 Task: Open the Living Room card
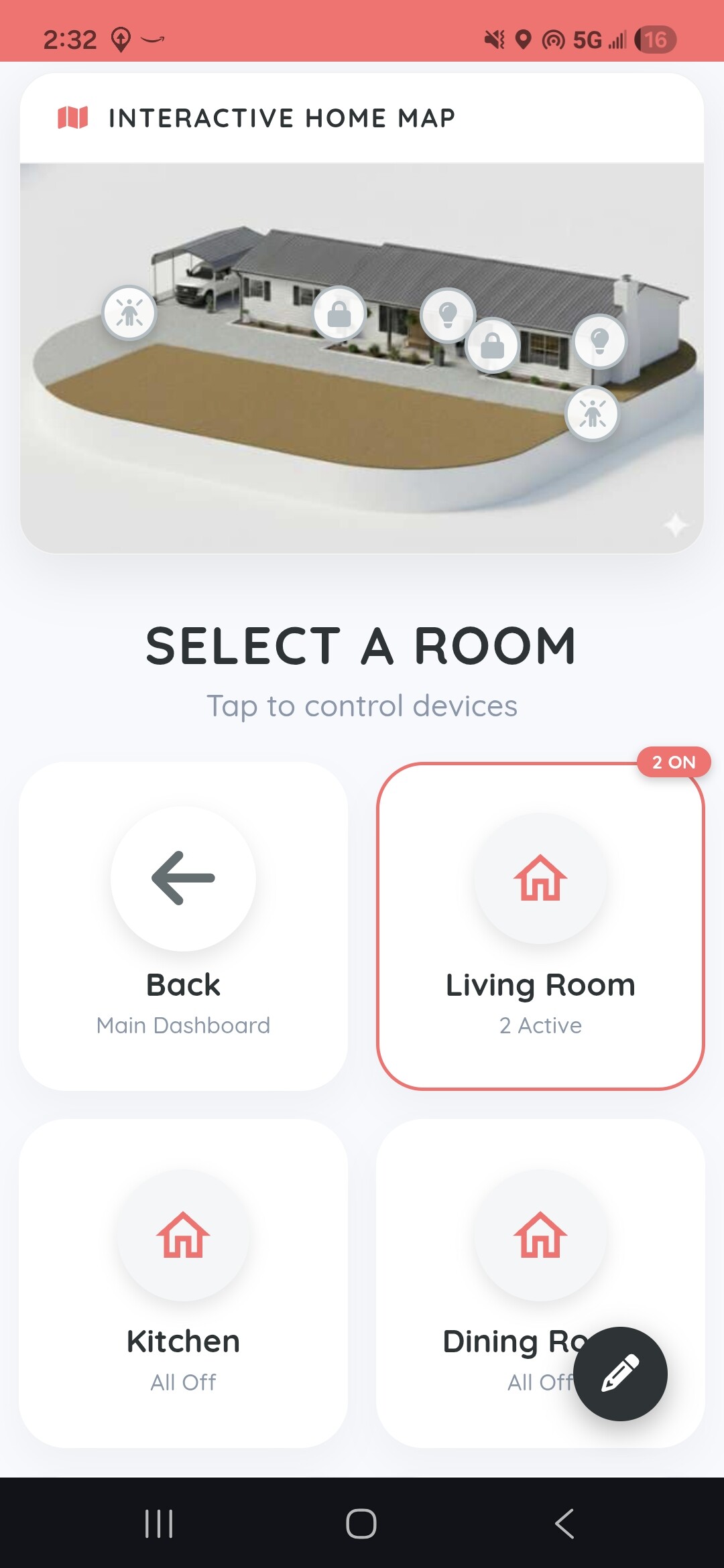point(540,926)
